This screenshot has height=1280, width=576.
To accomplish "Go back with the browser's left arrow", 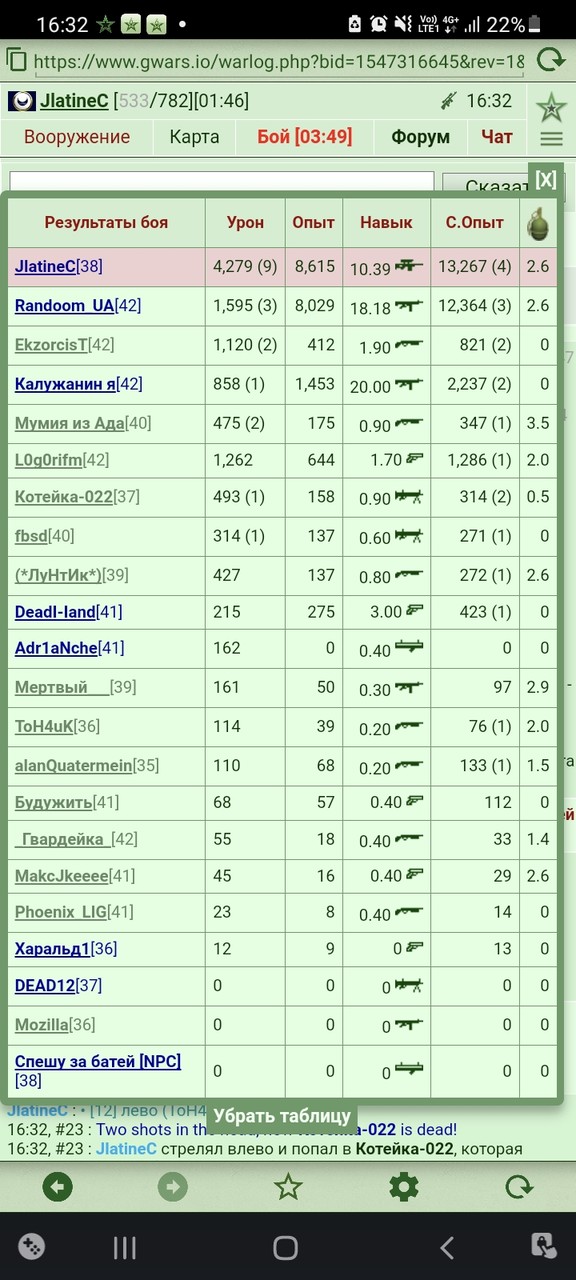I will (x=57, y=1187).
